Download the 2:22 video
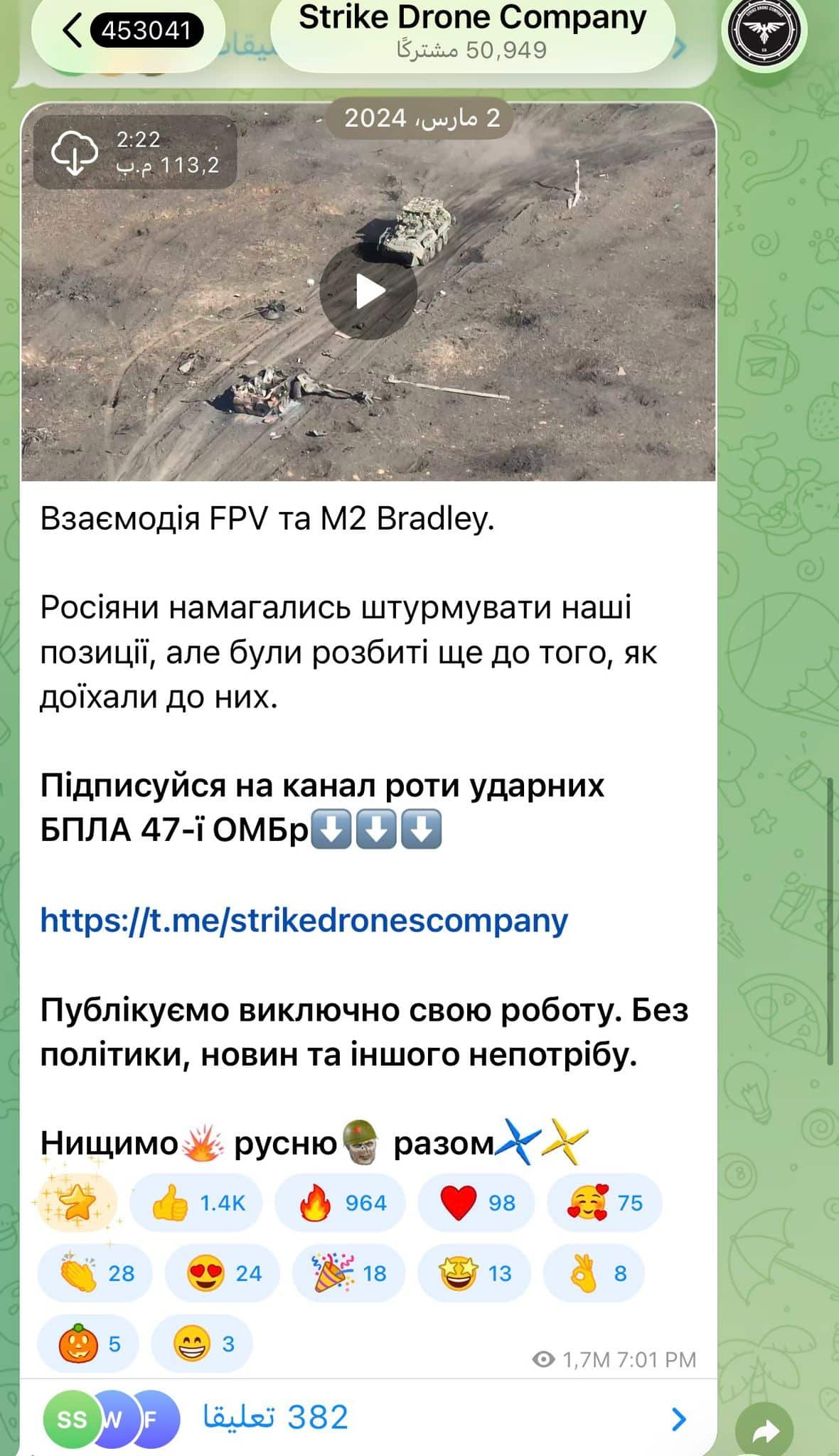This screenshot has height=1456, width=839. (x=75, y=152)
